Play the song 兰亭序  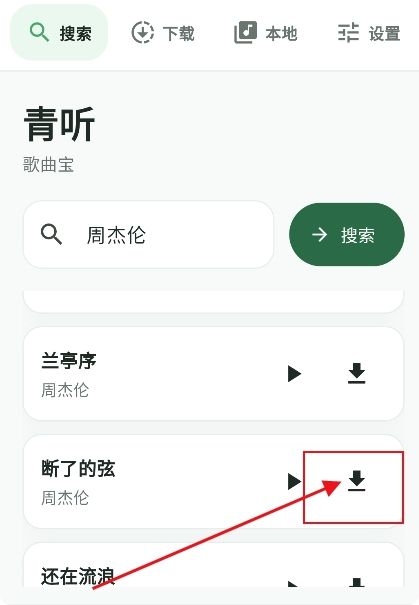coord(294,373)
